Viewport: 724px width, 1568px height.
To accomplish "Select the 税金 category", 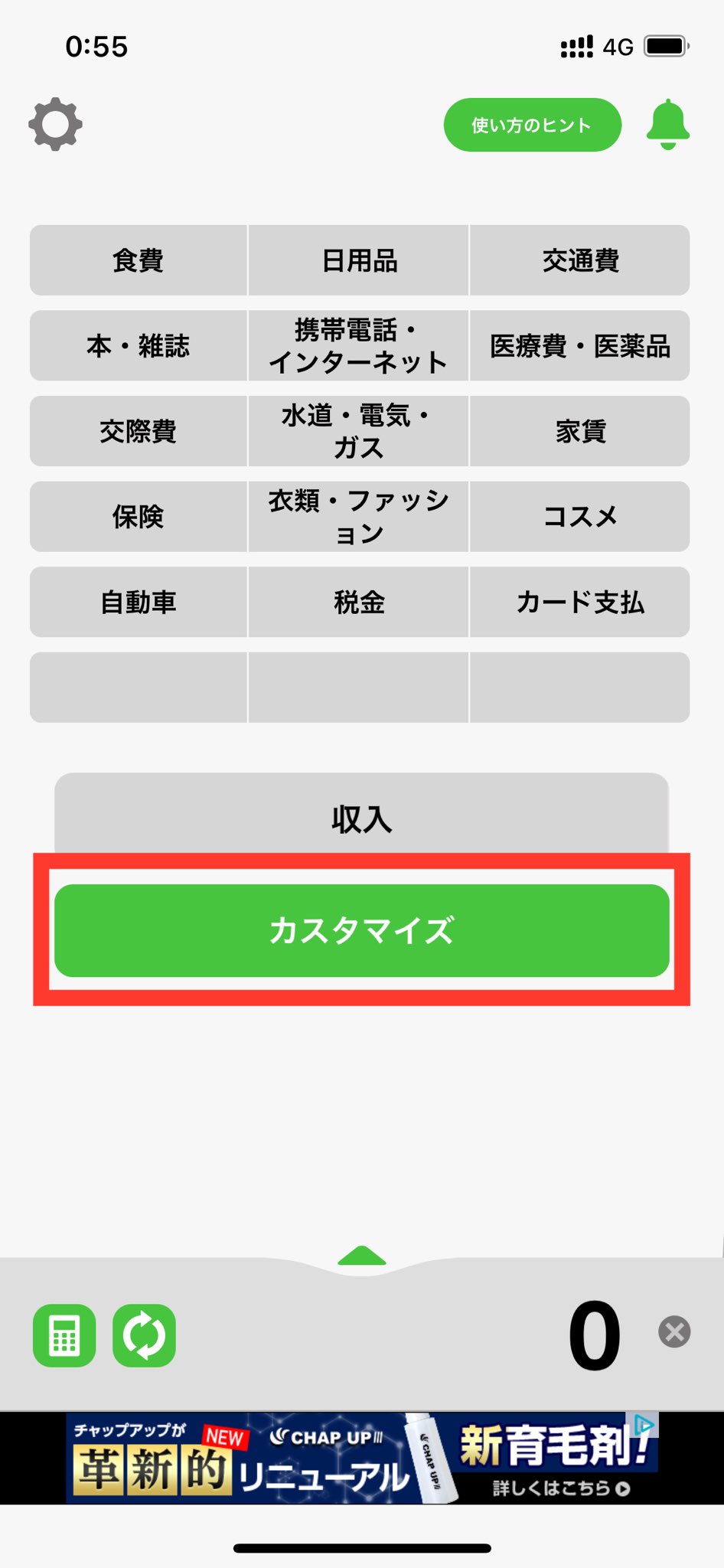I will [x=359, y=603].
